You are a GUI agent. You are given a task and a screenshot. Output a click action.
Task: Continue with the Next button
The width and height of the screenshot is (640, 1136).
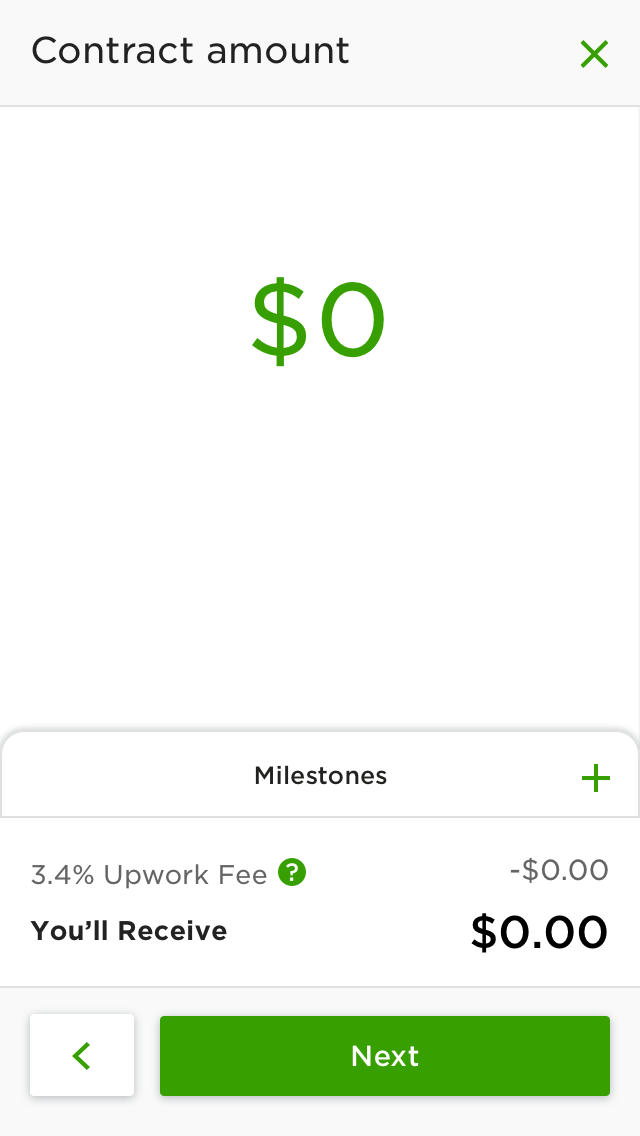385,1056
